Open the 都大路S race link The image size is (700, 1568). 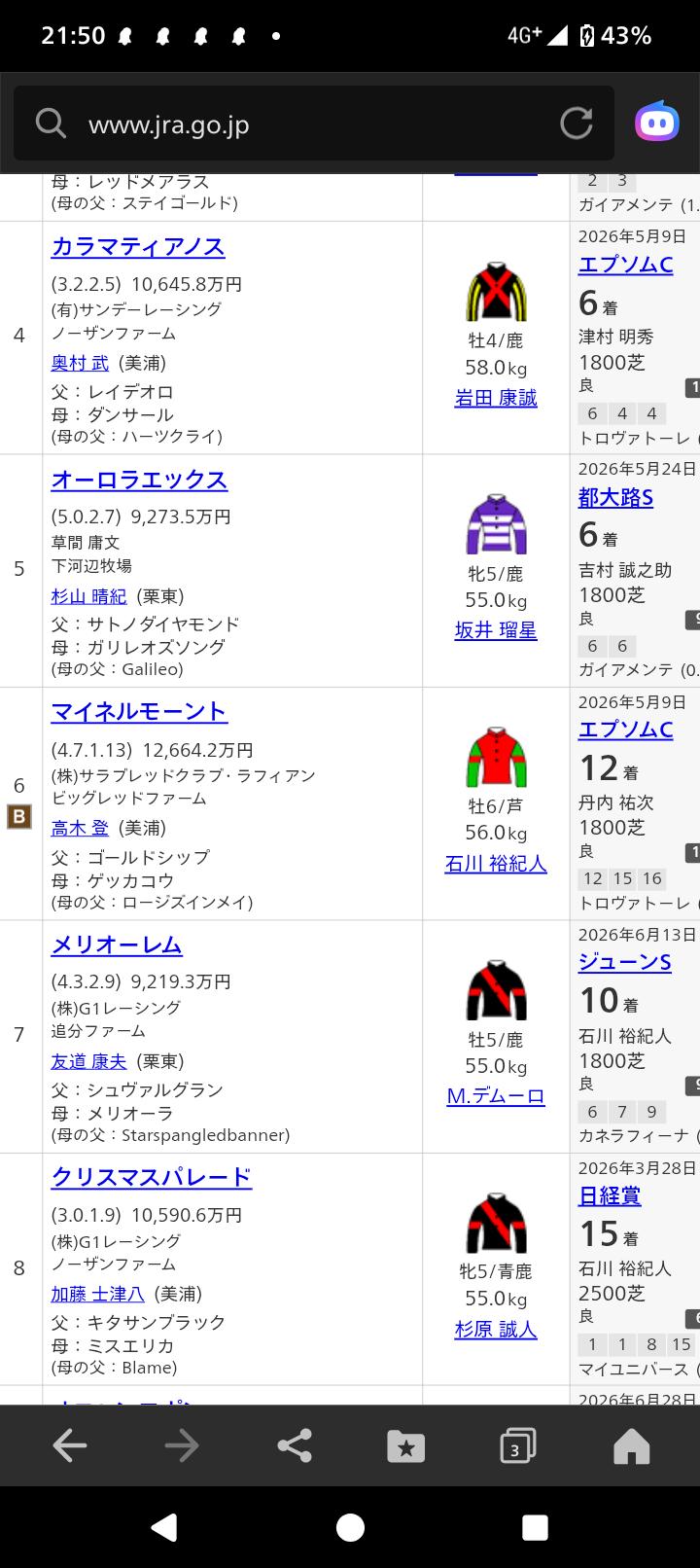(x=615, y=498)
